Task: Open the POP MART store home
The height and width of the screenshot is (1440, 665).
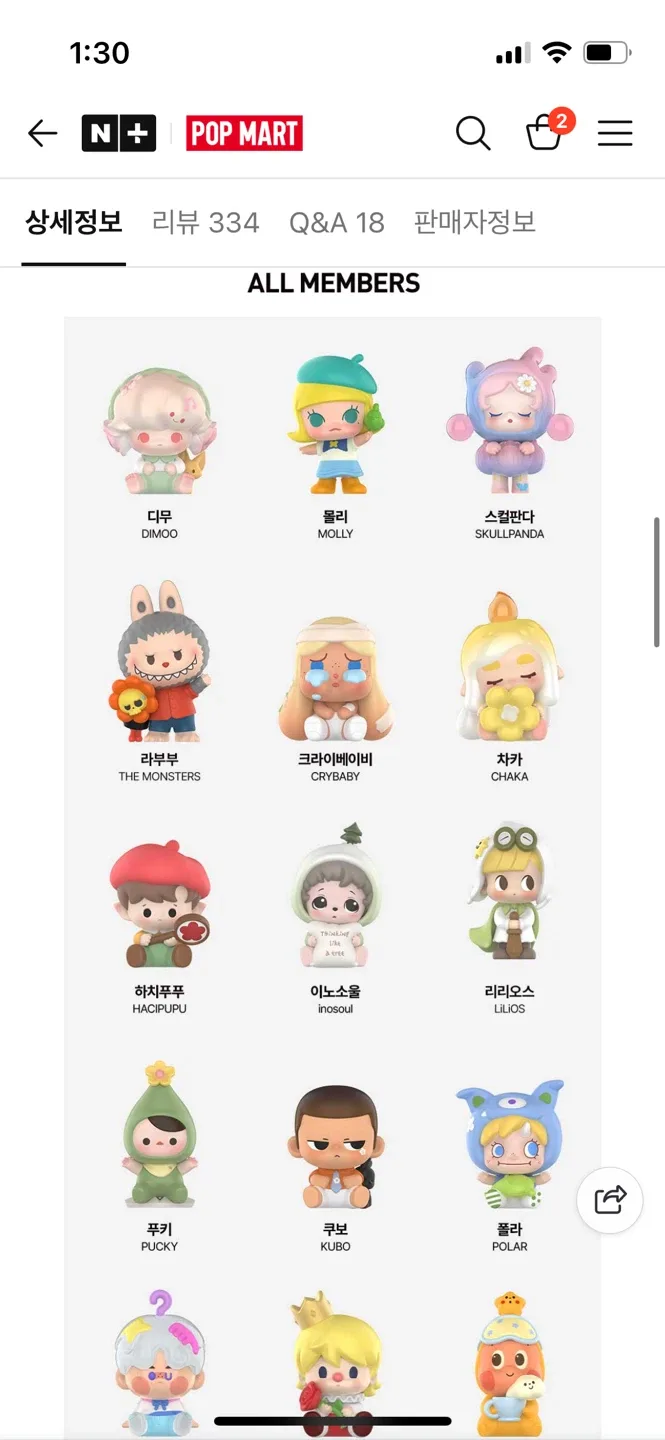Action: pos(244,133)
